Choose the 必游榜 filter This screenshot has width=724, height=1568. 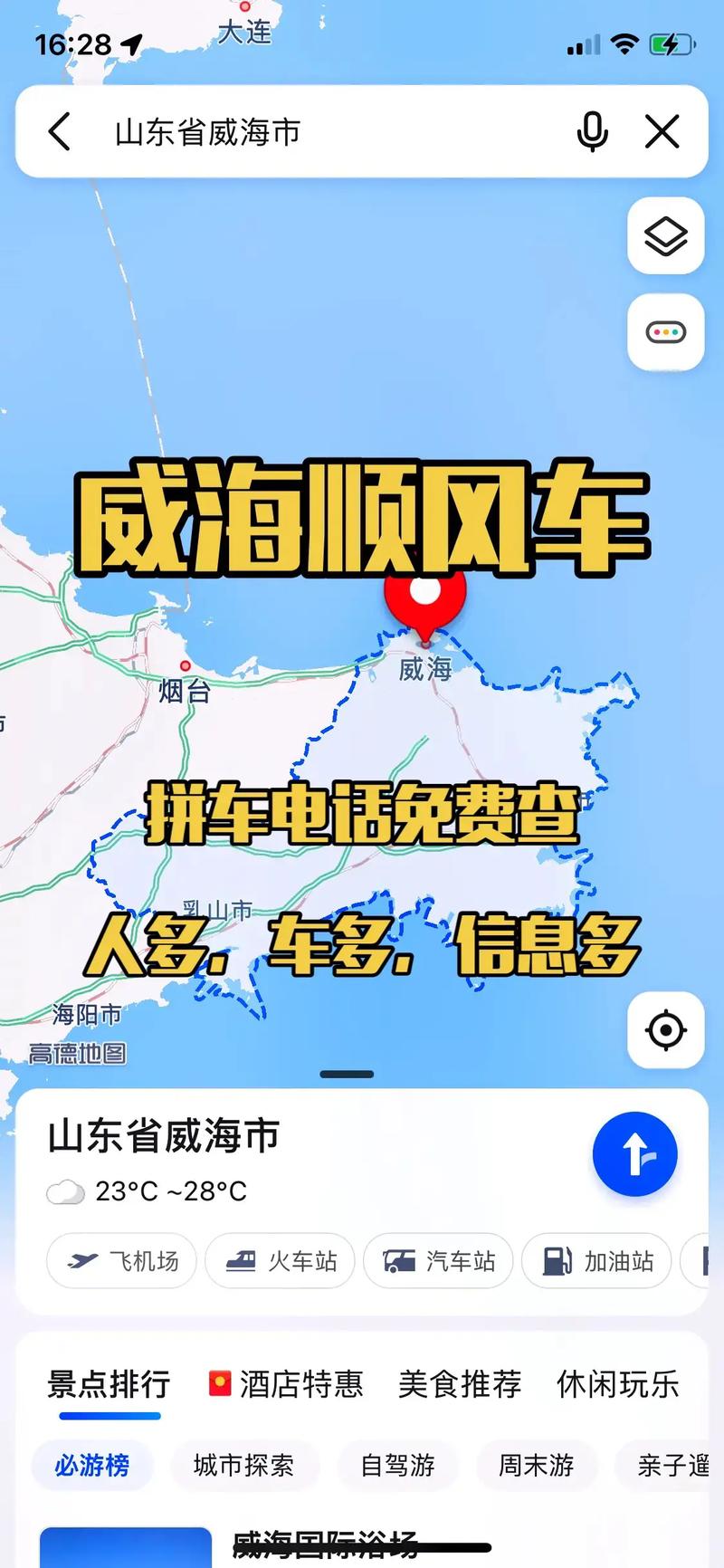pos(92,1465)
